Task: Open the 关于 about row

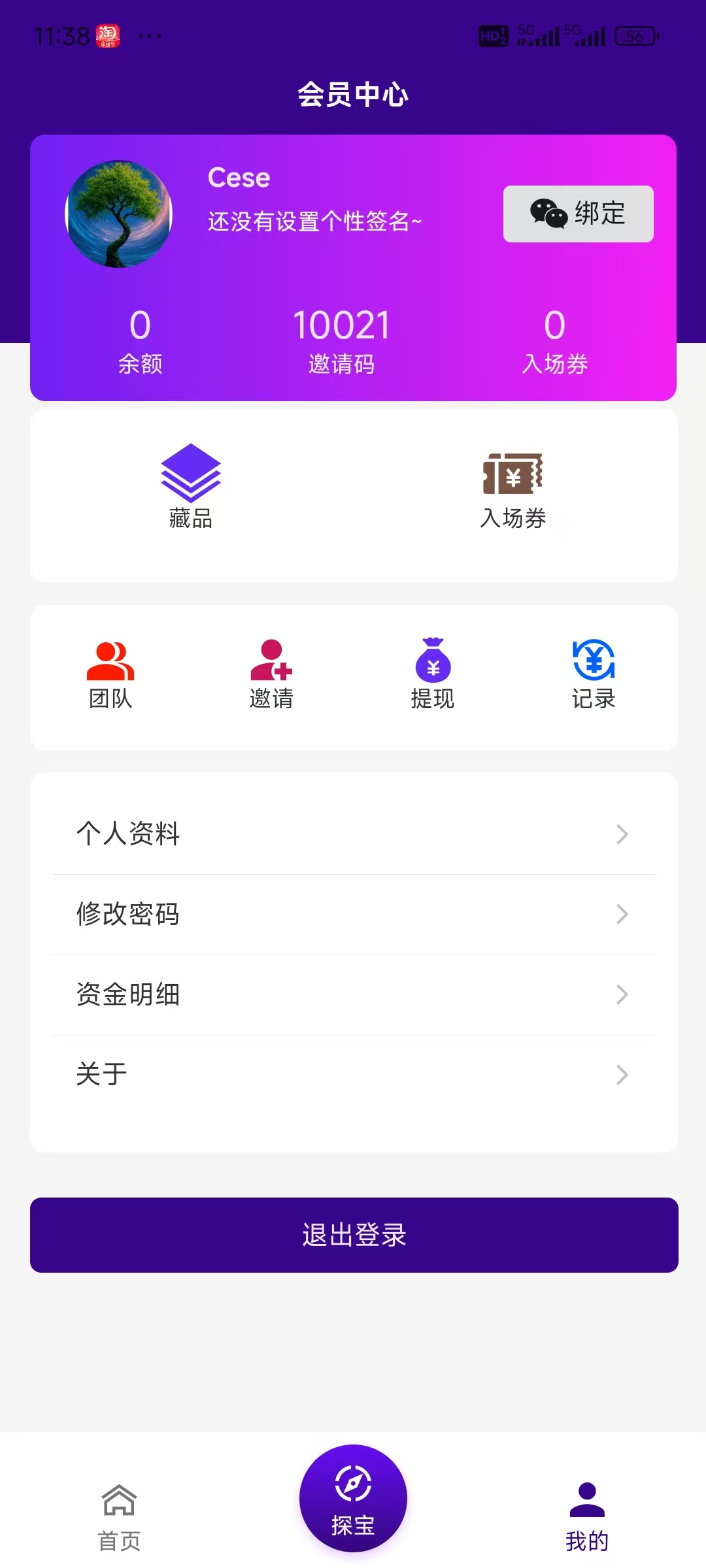Action: 353,1075
